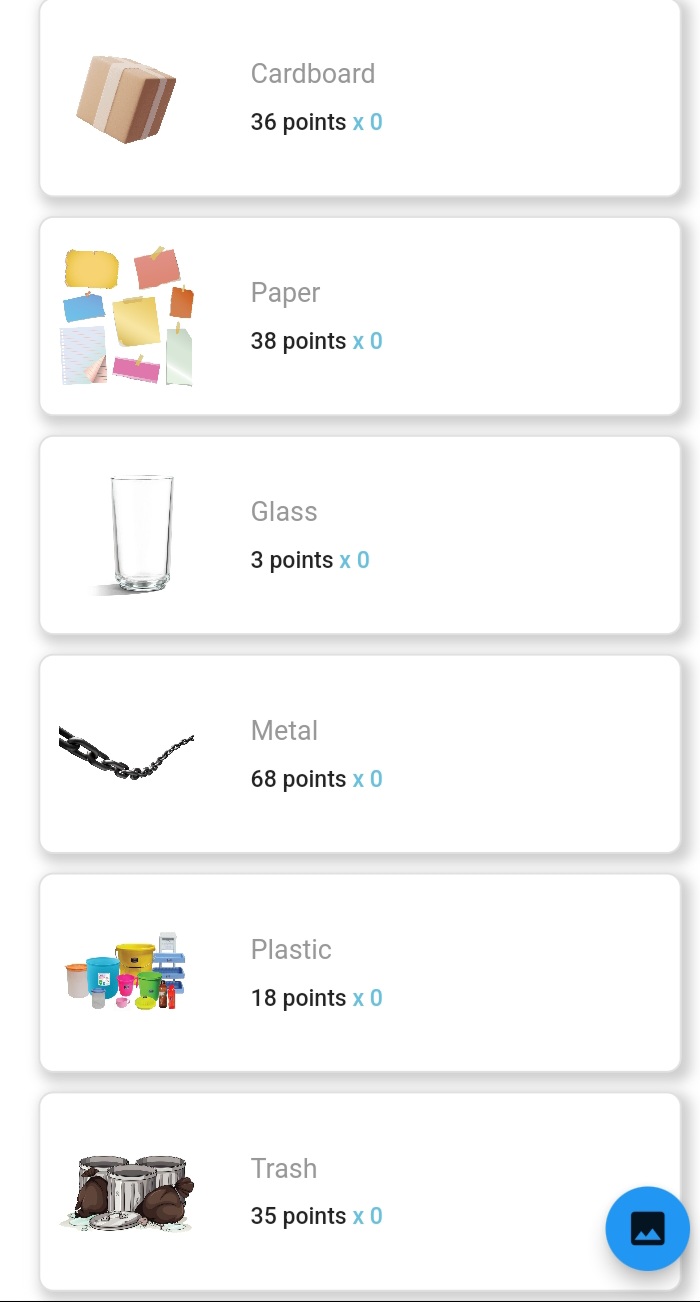Open the Plastic card
Viewport: 700px width, 1302px height.
pyautogui.click(x=360, y=973)
